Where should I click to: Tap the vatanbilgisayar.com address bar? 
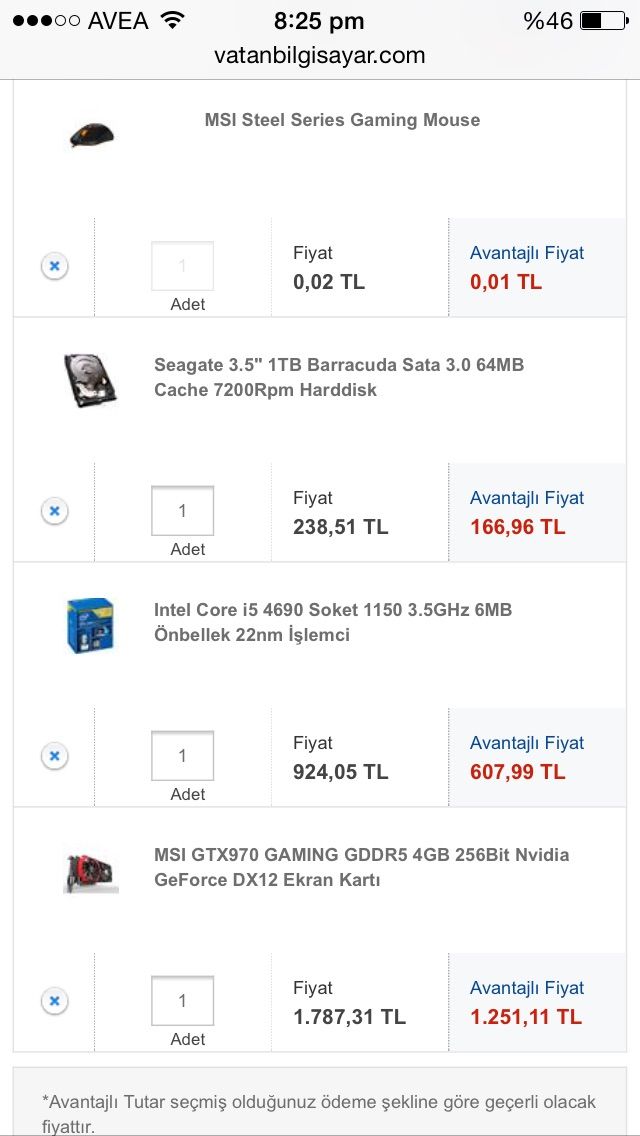(320, 56)
